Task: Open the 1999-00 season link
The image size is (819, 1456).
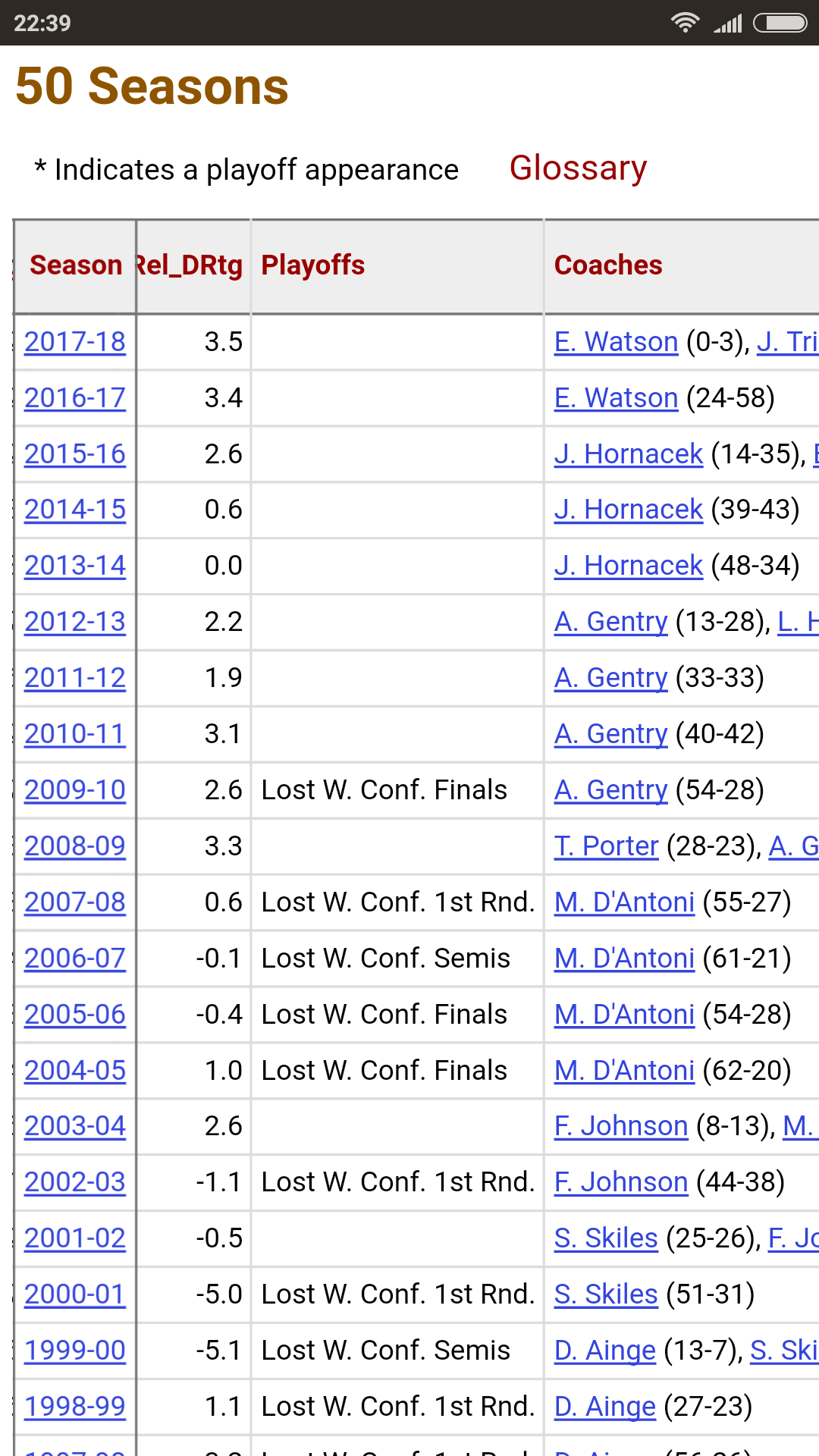Action: [75, 1351]
